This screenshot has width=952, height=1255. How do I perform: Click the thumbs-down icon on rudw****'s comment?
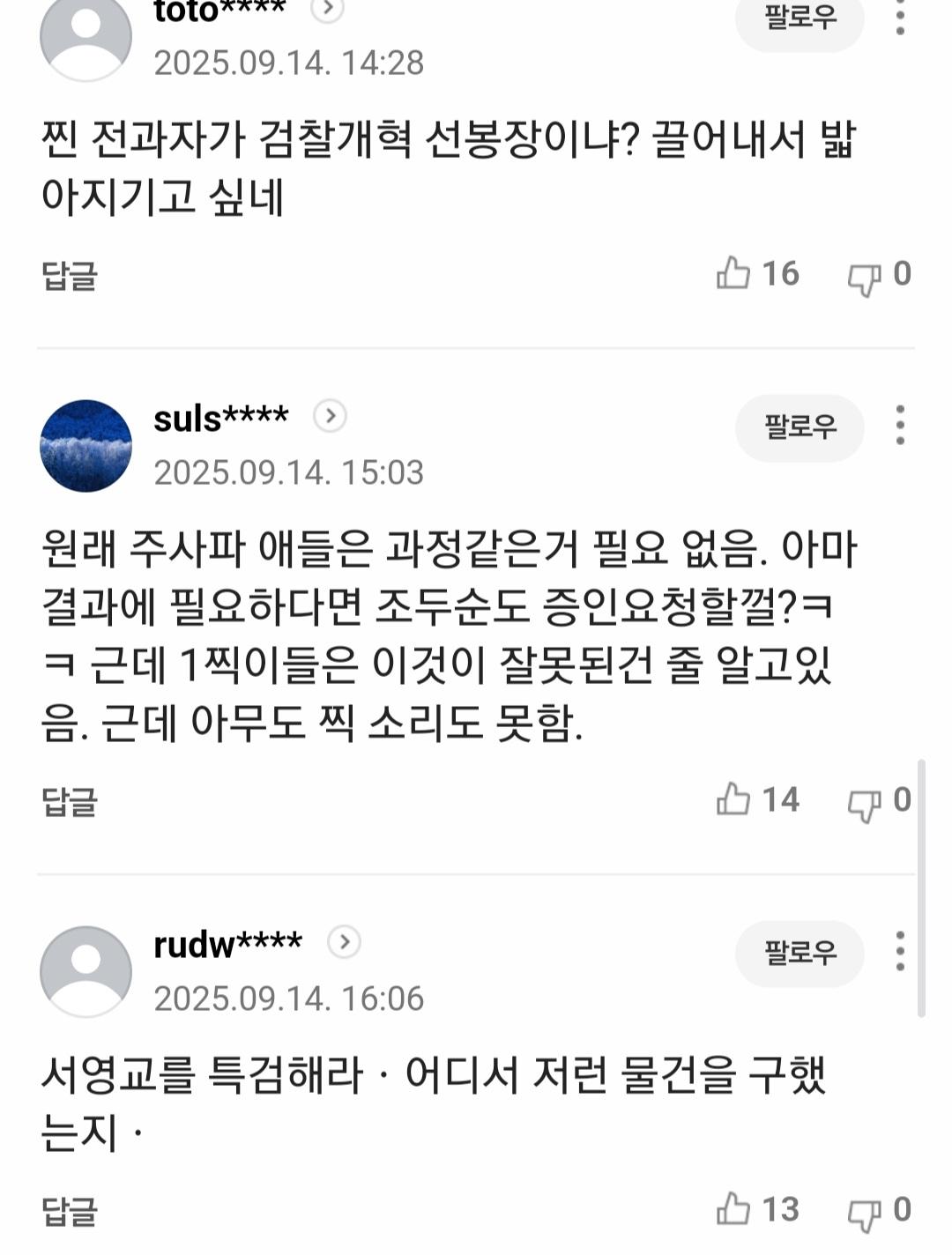pos(867,1210)
